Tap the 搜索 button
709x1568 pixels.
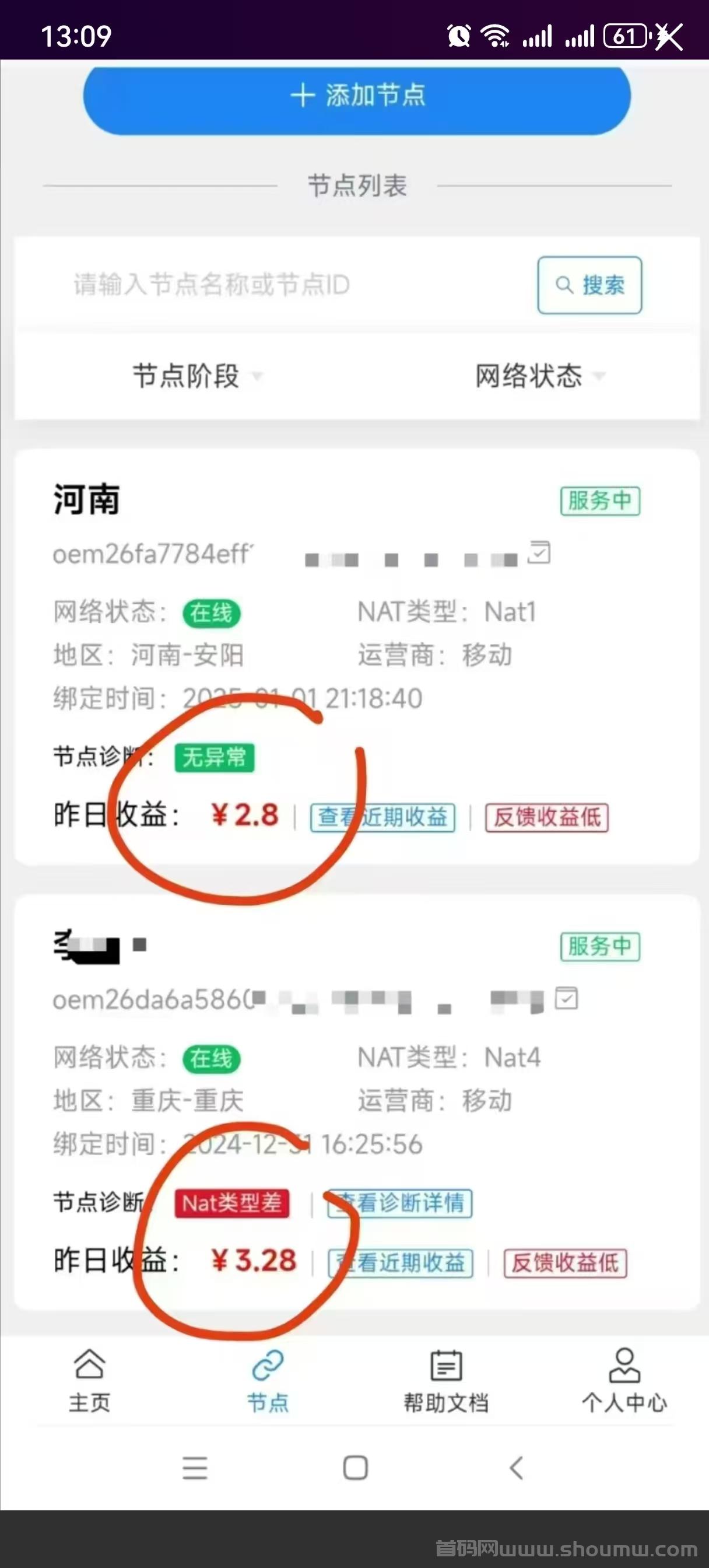[589, 285]
